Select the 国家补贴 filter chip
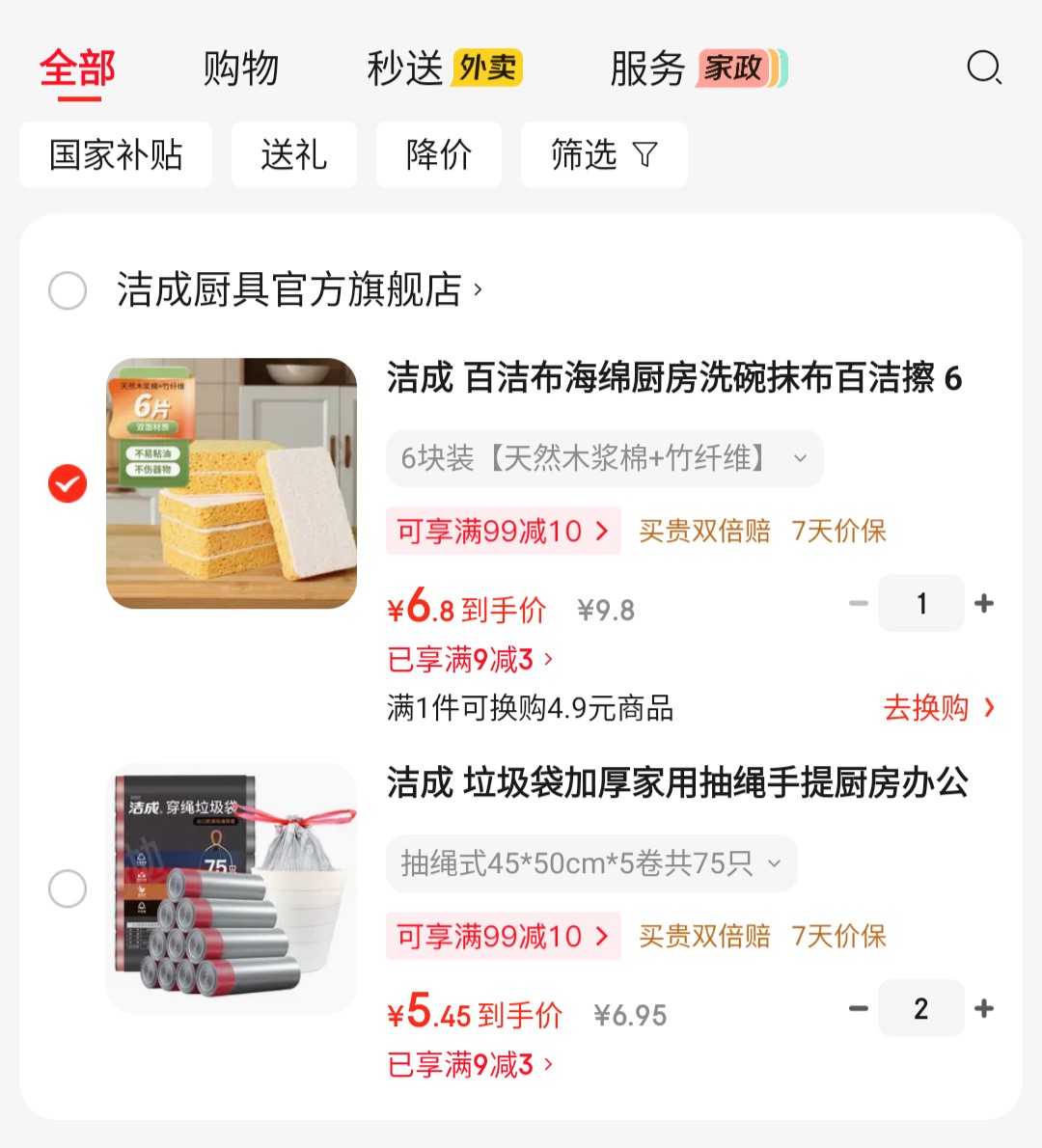Screen dimensions: 1042x1148 coord(116,154)
